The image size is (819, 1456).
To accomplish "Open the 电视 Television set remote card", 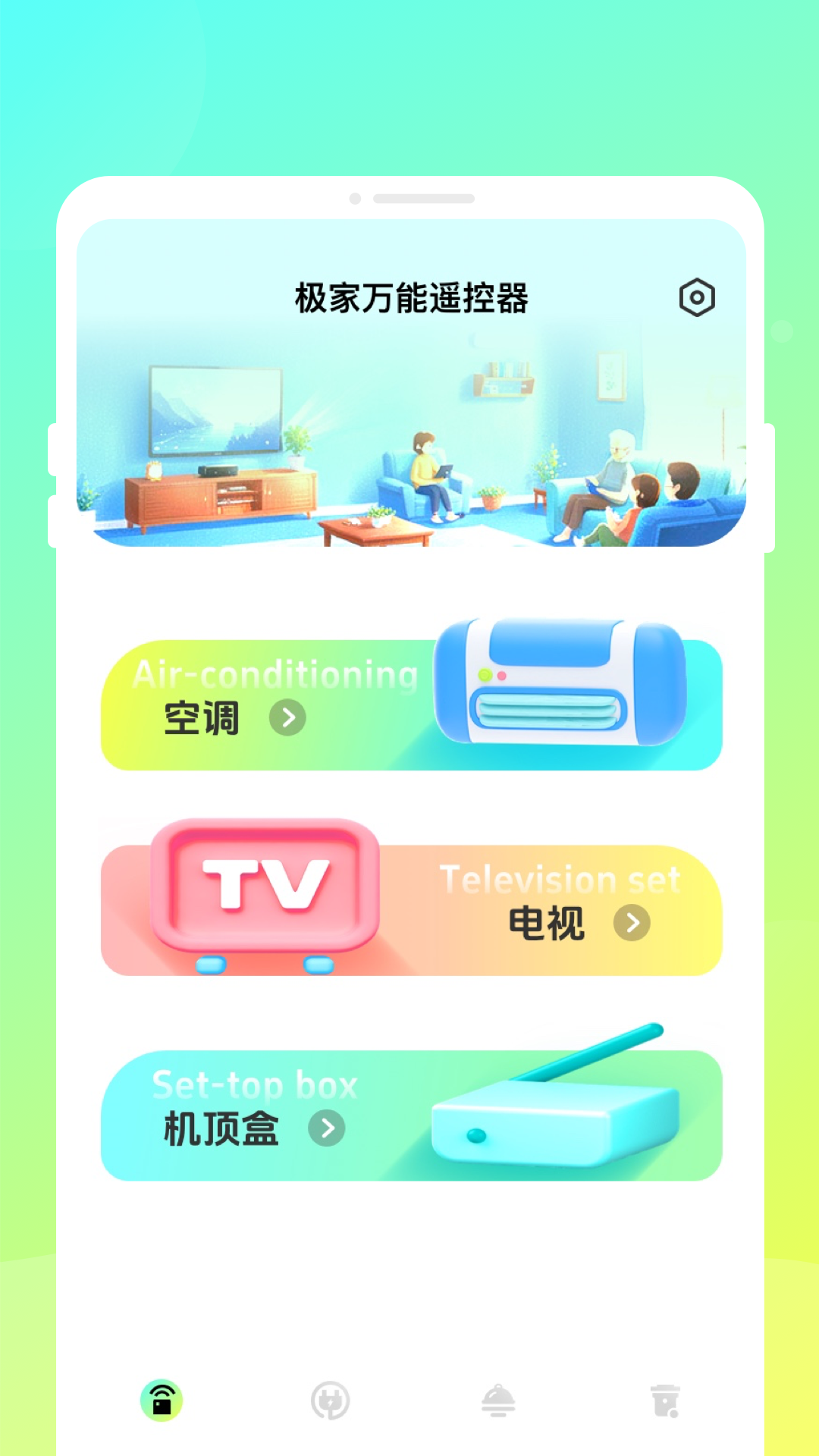I will click(x=411, y=910).
